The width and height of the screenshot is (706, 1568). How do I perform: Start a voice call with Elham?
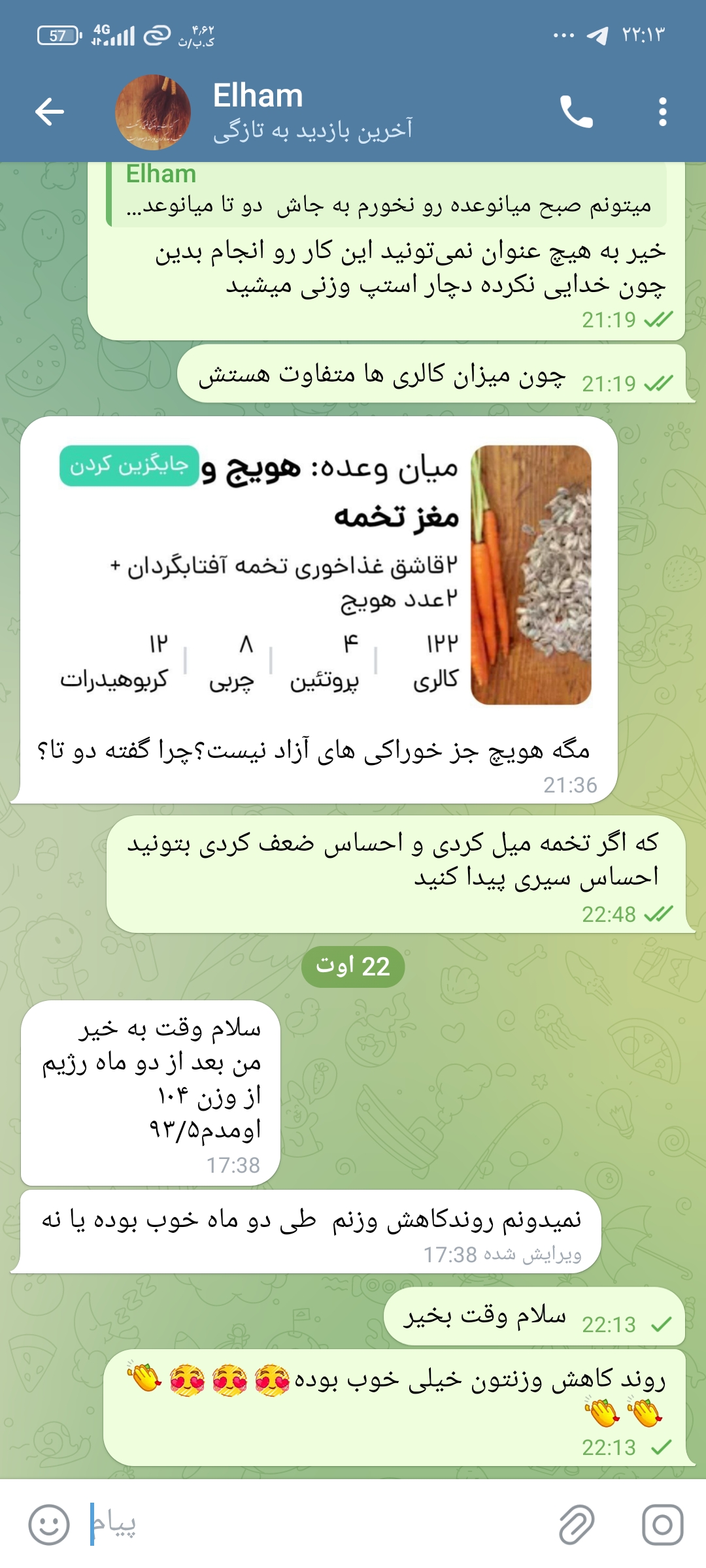[x=576, y=112]
